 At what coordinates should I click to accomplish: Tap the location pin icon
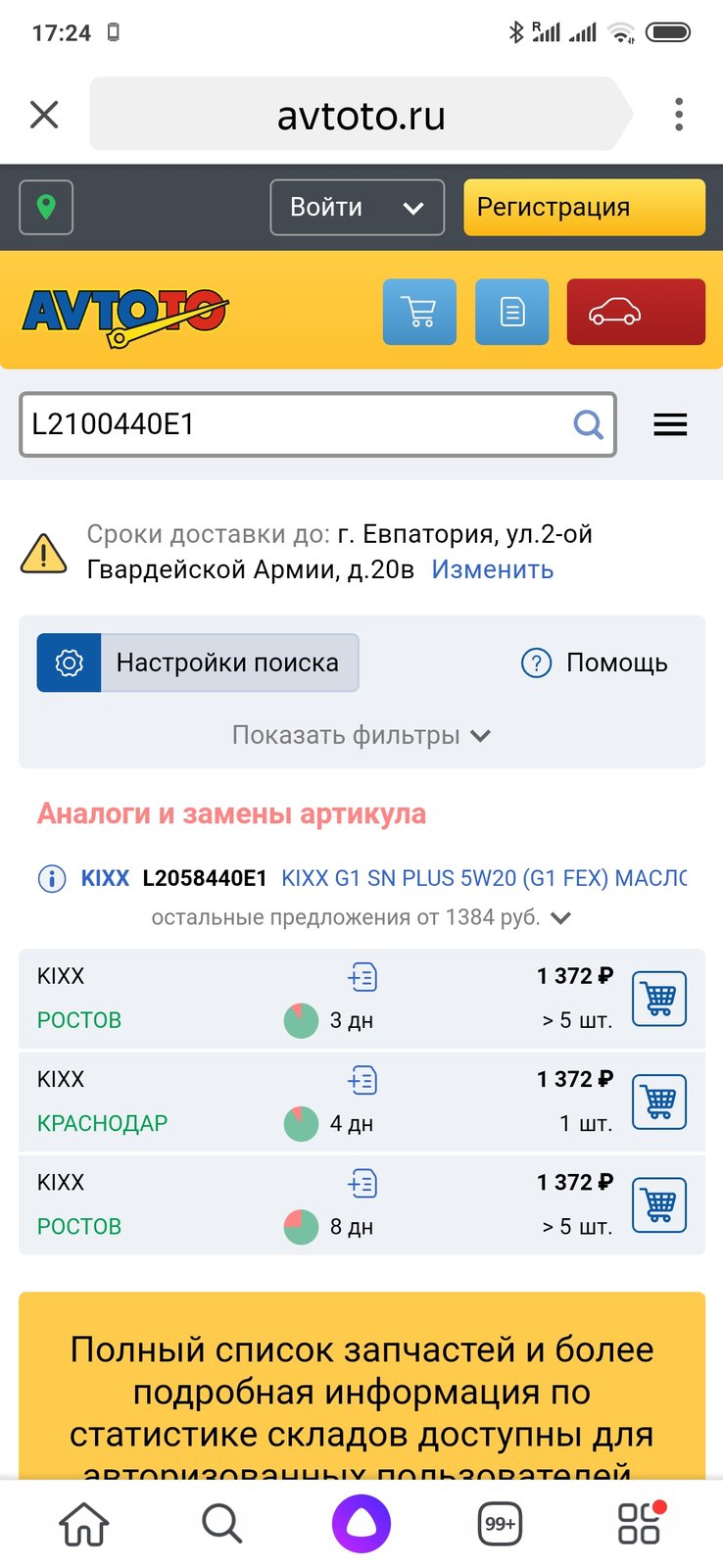click(x=46, y=207)
